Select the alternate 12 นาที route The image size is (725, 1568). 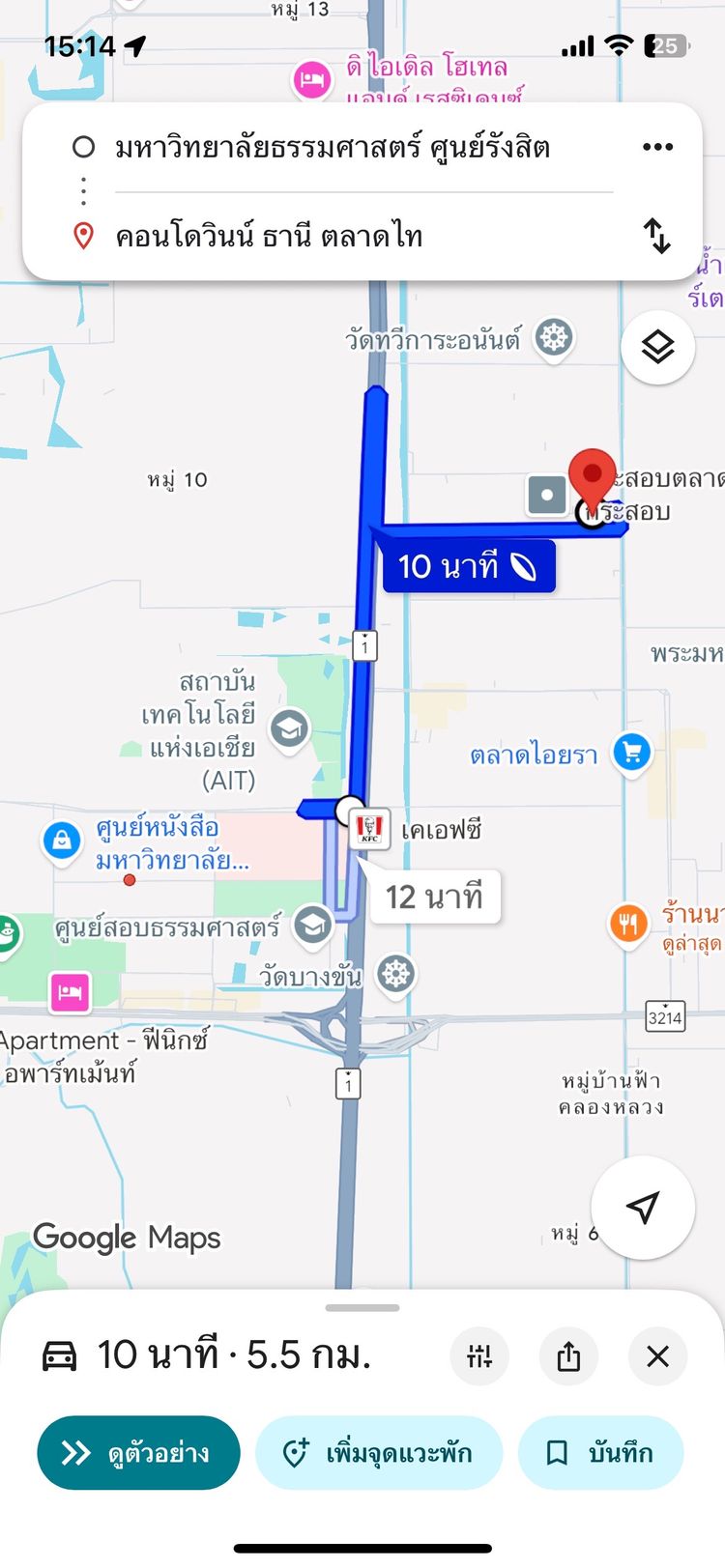pyautogui.click(x=435, y=898)
